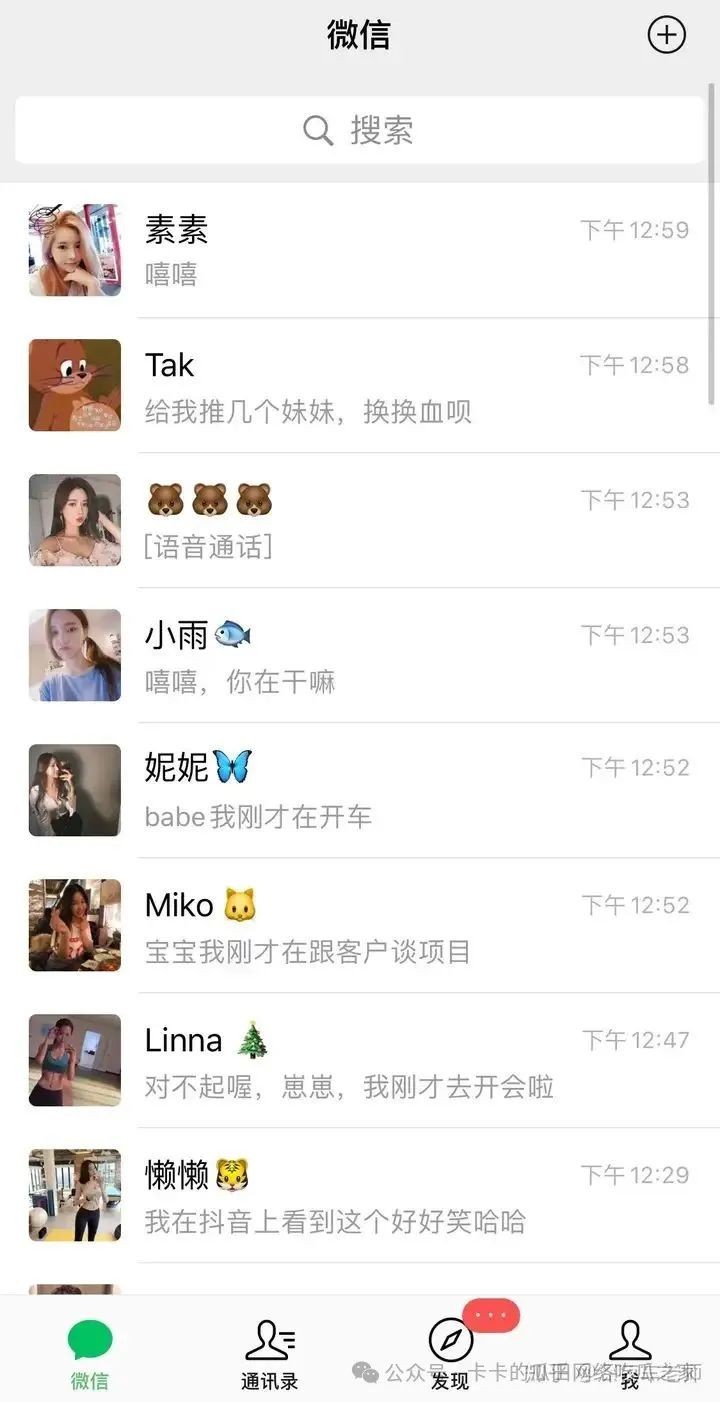This screenshot has height=1402, width=720.
Task: Open the conversation with Miko
Action: pos(360,926)
